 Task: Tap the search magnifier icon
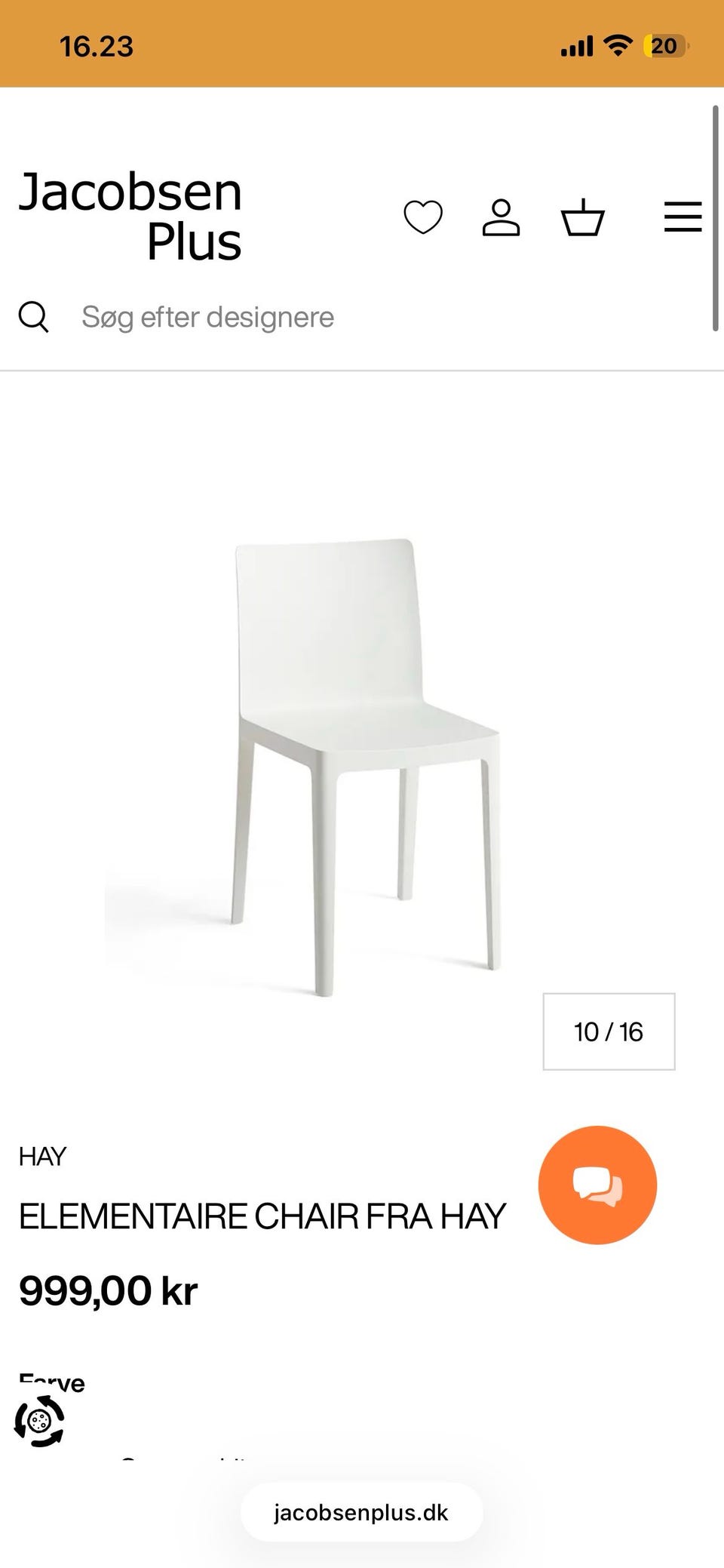(34, 317)
